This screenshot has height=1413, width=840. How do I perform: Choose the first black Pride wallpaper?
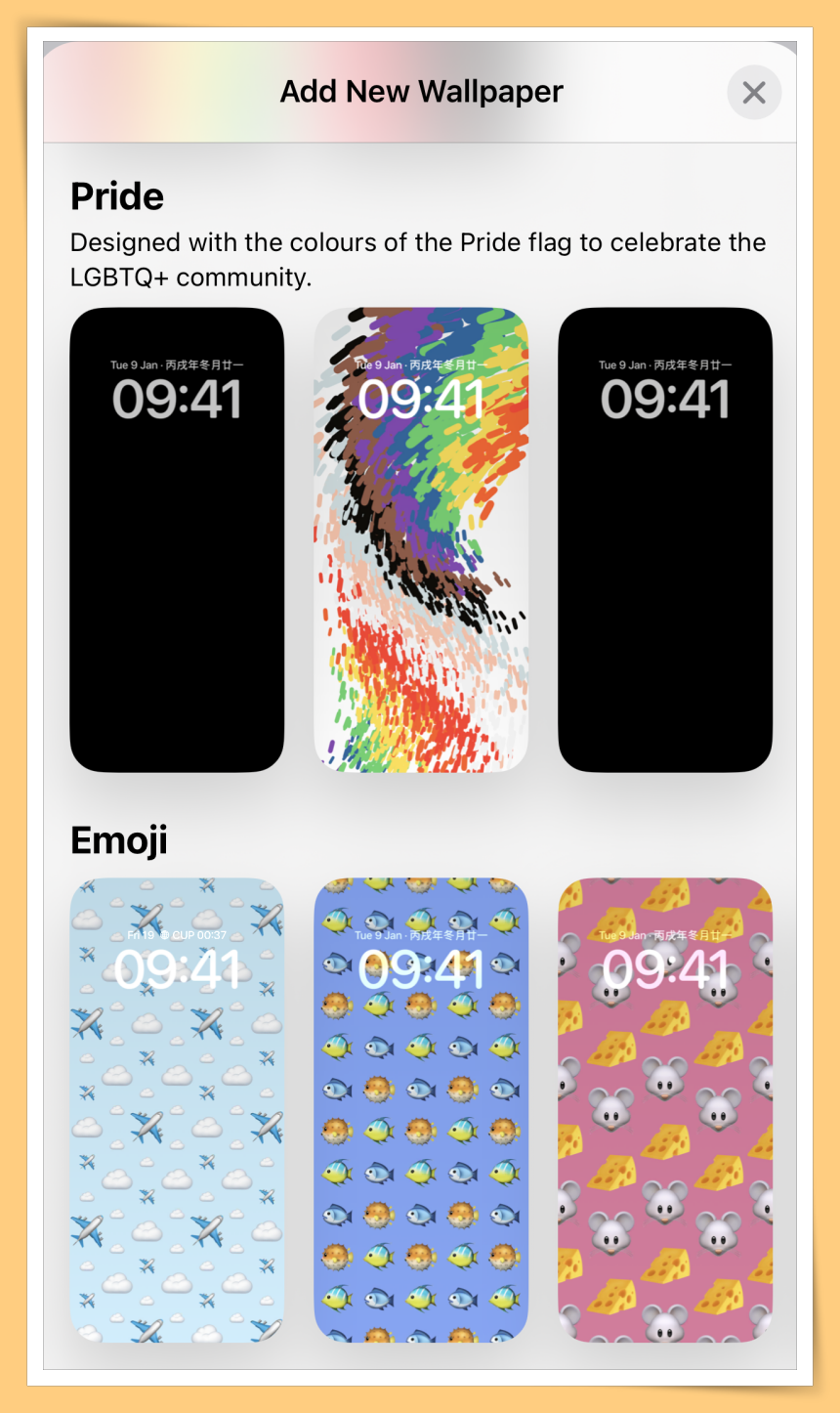coord(177,539)
